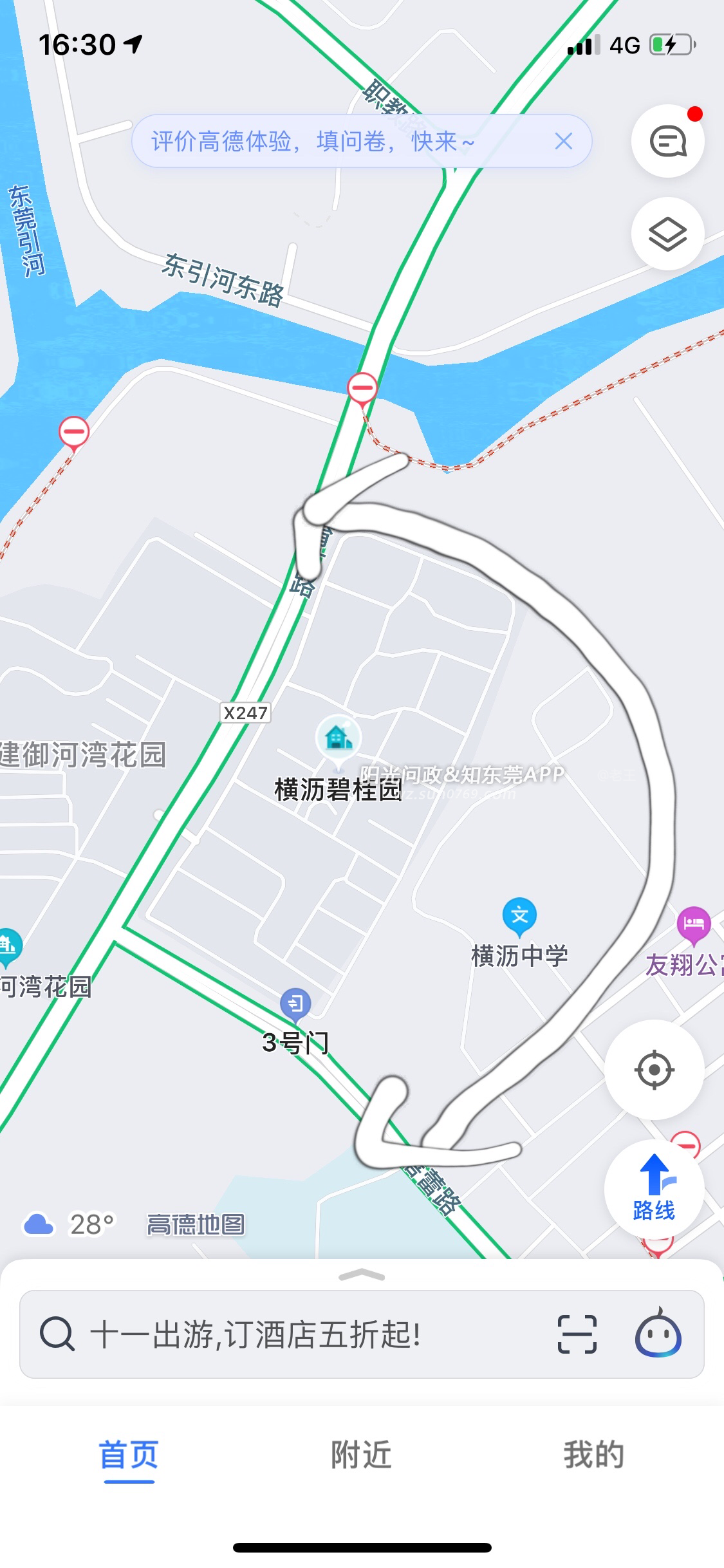View the 28° weather info
This screenshot has height=1568, width=724.
pyautogui.click(x=71, y=1224)
